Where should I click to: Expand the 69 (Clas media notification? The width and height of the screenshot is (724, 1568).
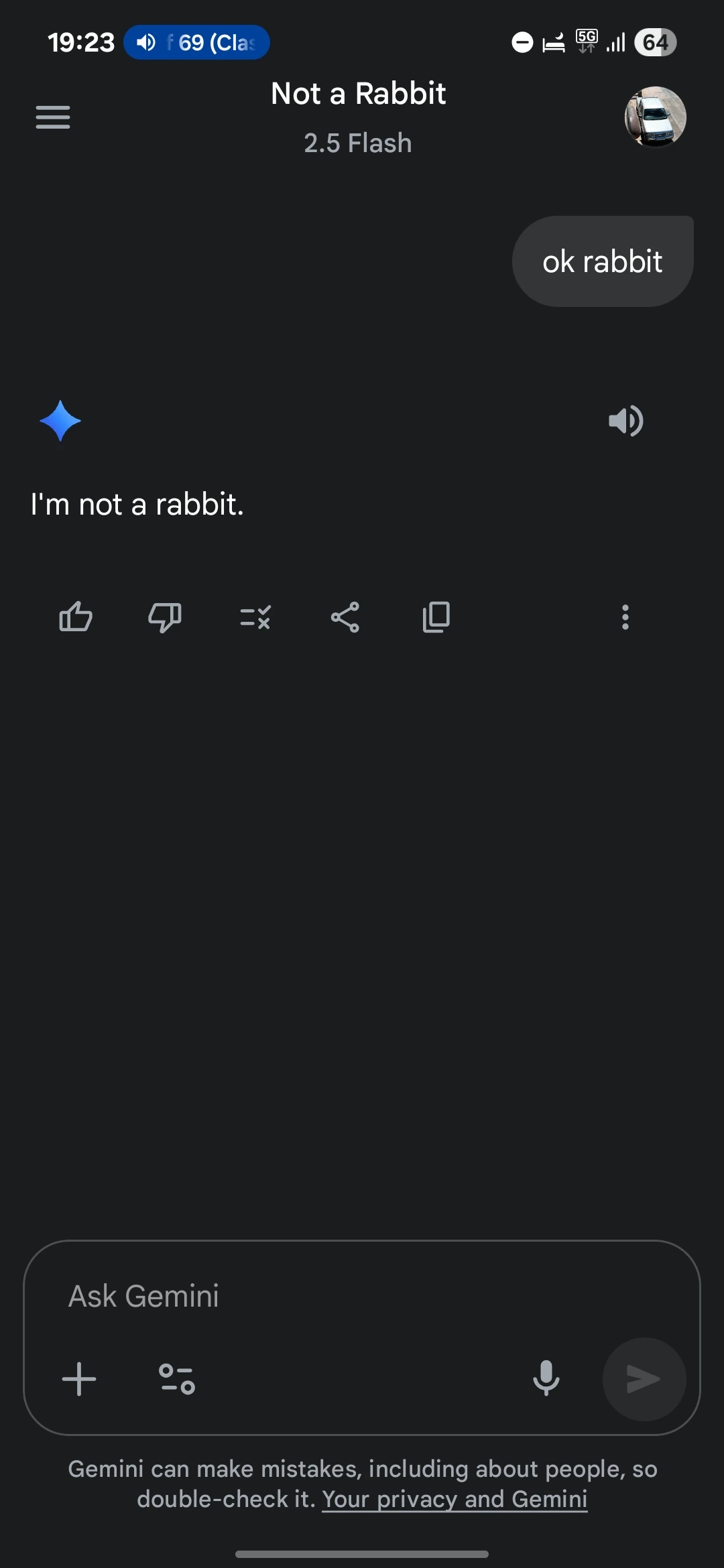point(196,42)
